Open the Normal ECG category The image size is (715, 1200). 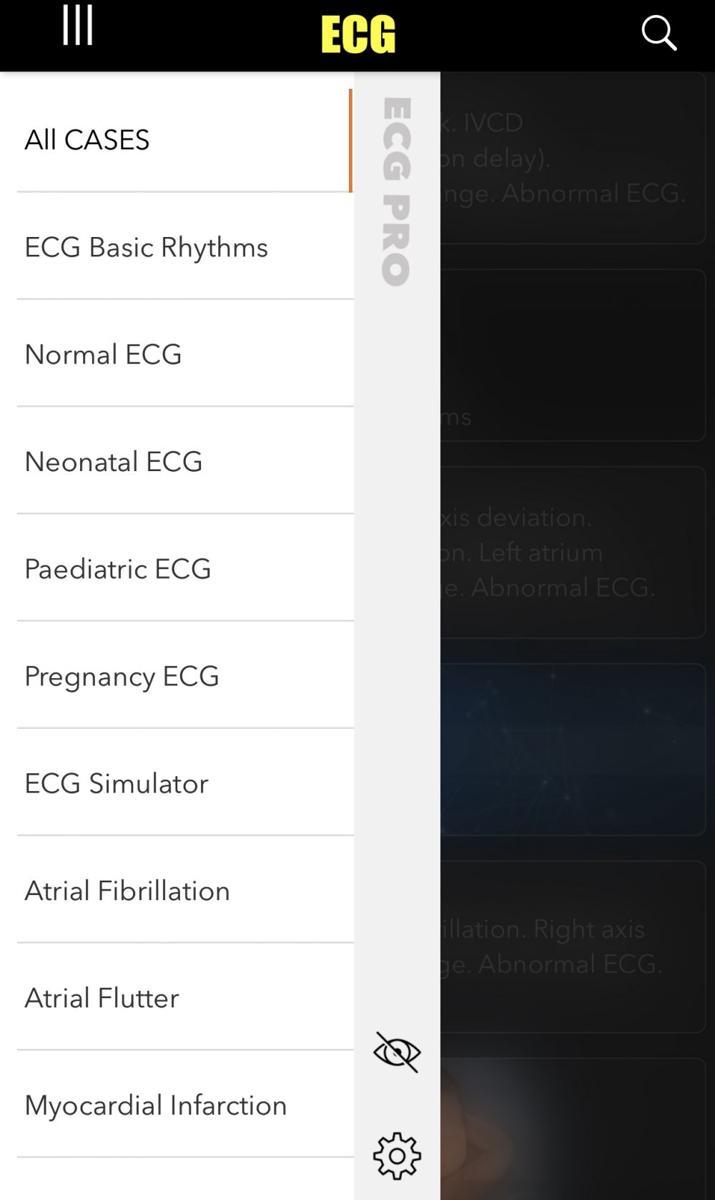tap(184, 354)
